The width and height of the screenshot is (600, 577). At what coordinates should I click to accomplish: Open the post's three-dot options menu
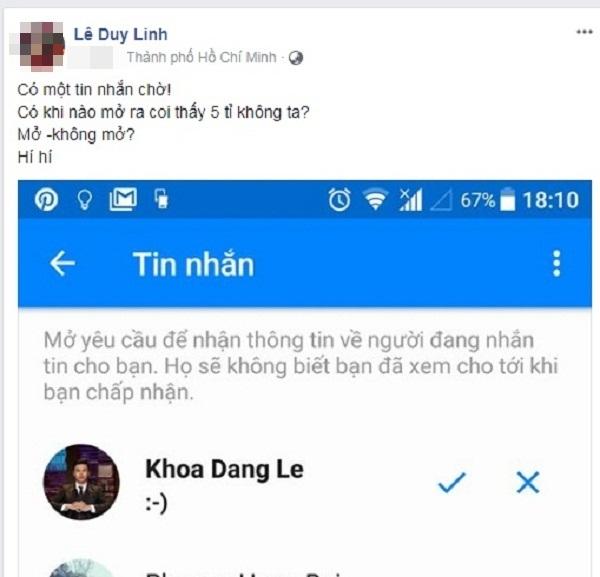(584, 33)
